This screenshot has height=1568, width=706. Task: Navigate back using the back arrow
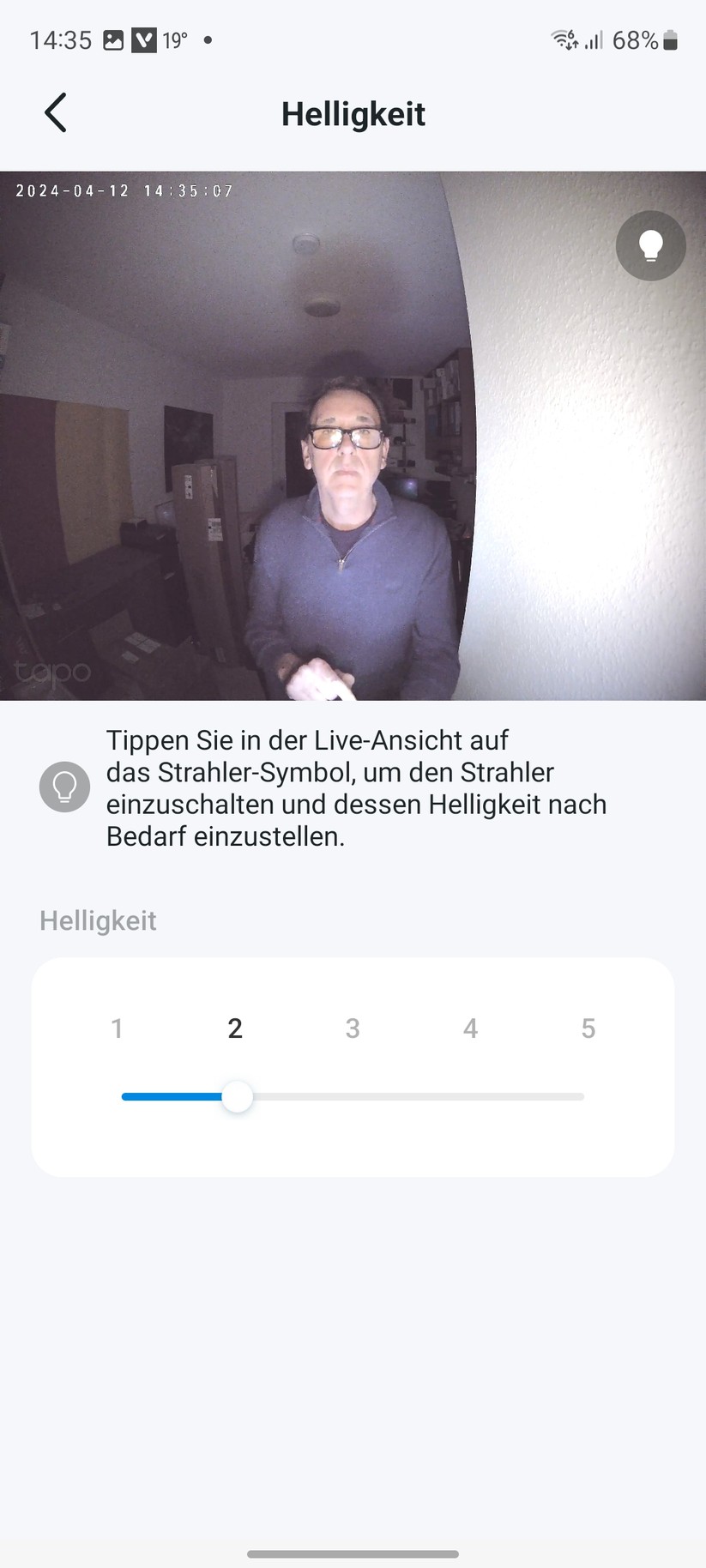coord(54,112)
